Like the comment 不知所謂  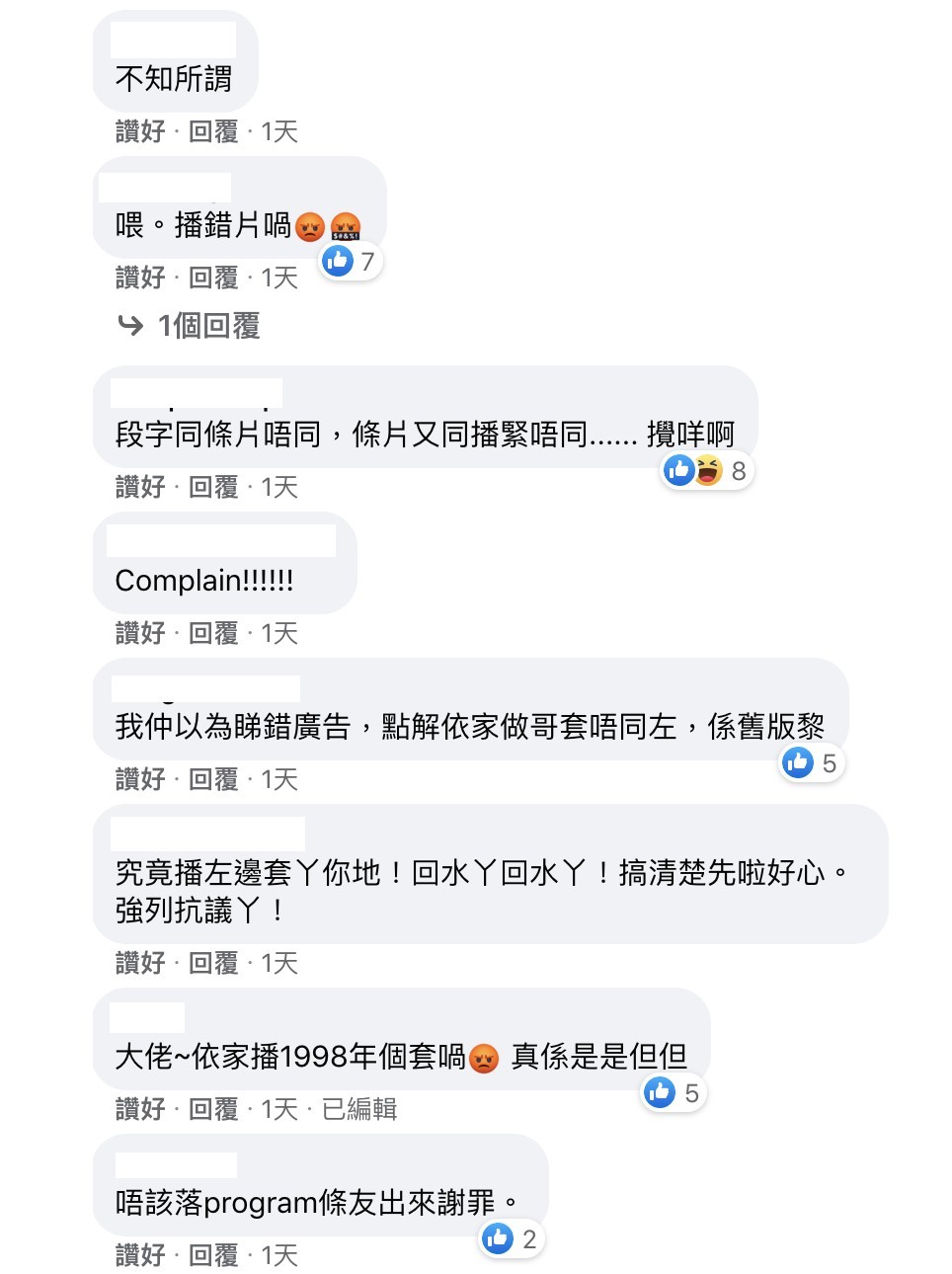pos(139,131)
